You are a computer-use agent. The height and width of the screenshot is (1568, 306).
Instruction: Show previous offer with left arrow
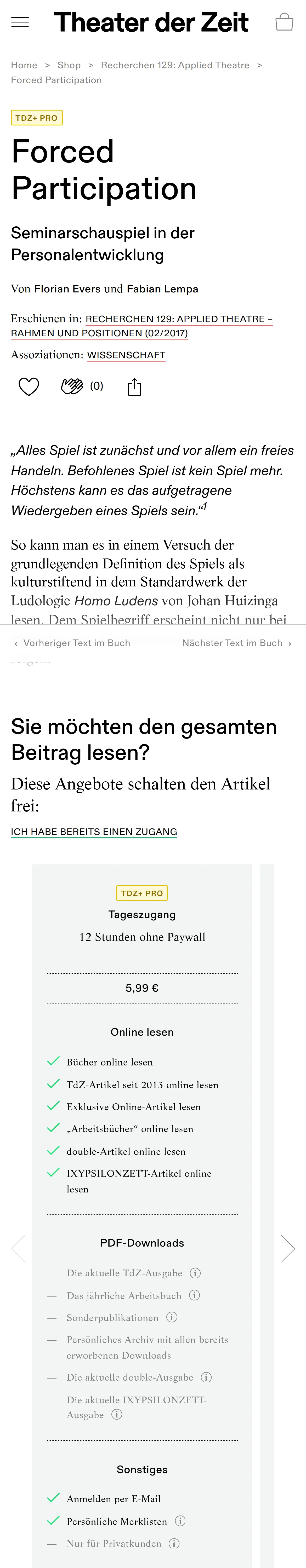(x=18, y=1248)
